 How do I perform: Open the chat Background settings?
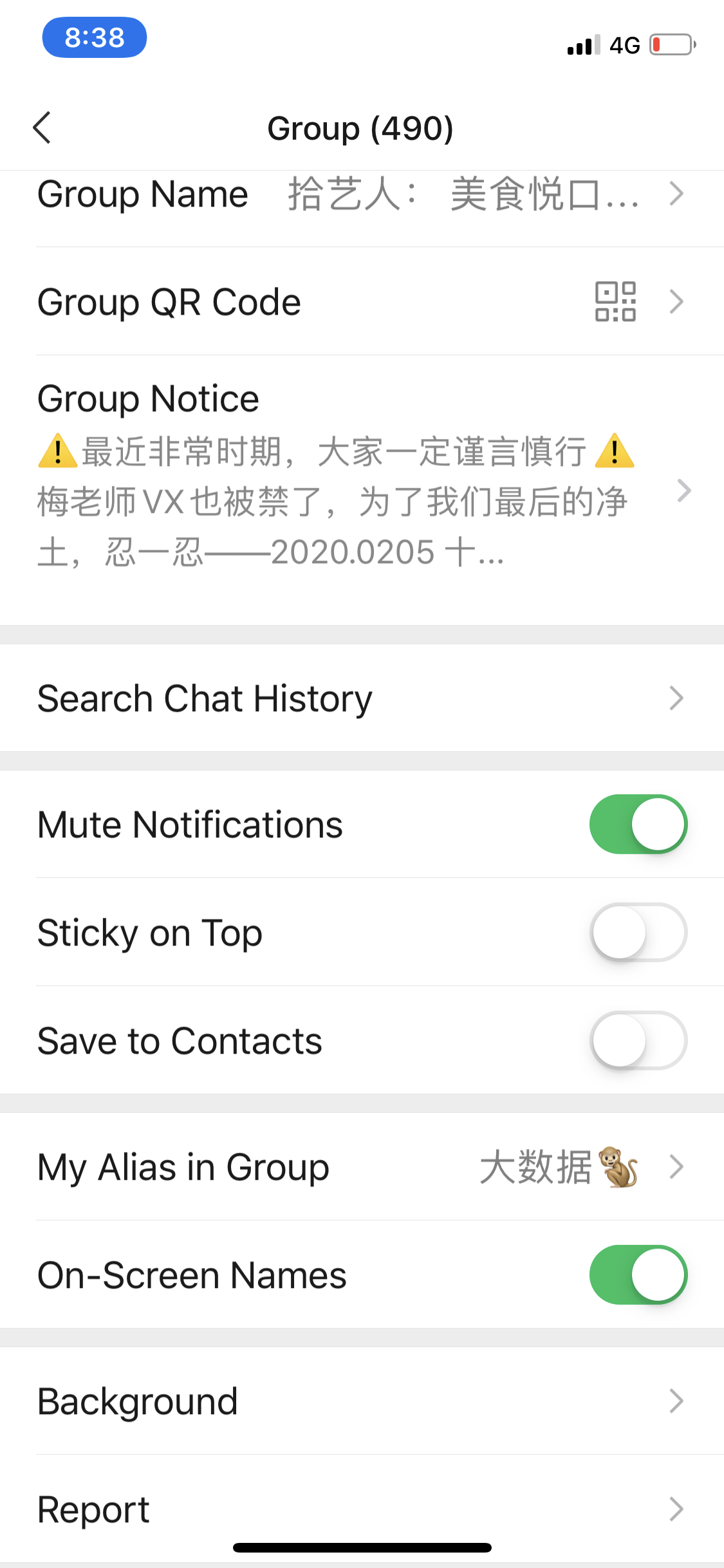[x=360, y=1401]
